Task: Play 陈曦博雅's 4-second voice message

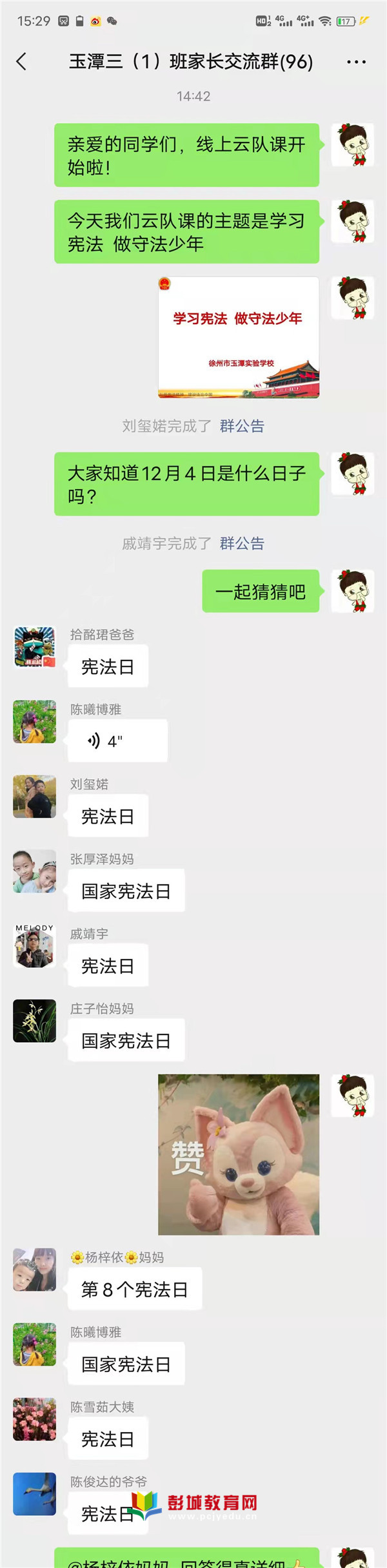Action: pos(117,740)
